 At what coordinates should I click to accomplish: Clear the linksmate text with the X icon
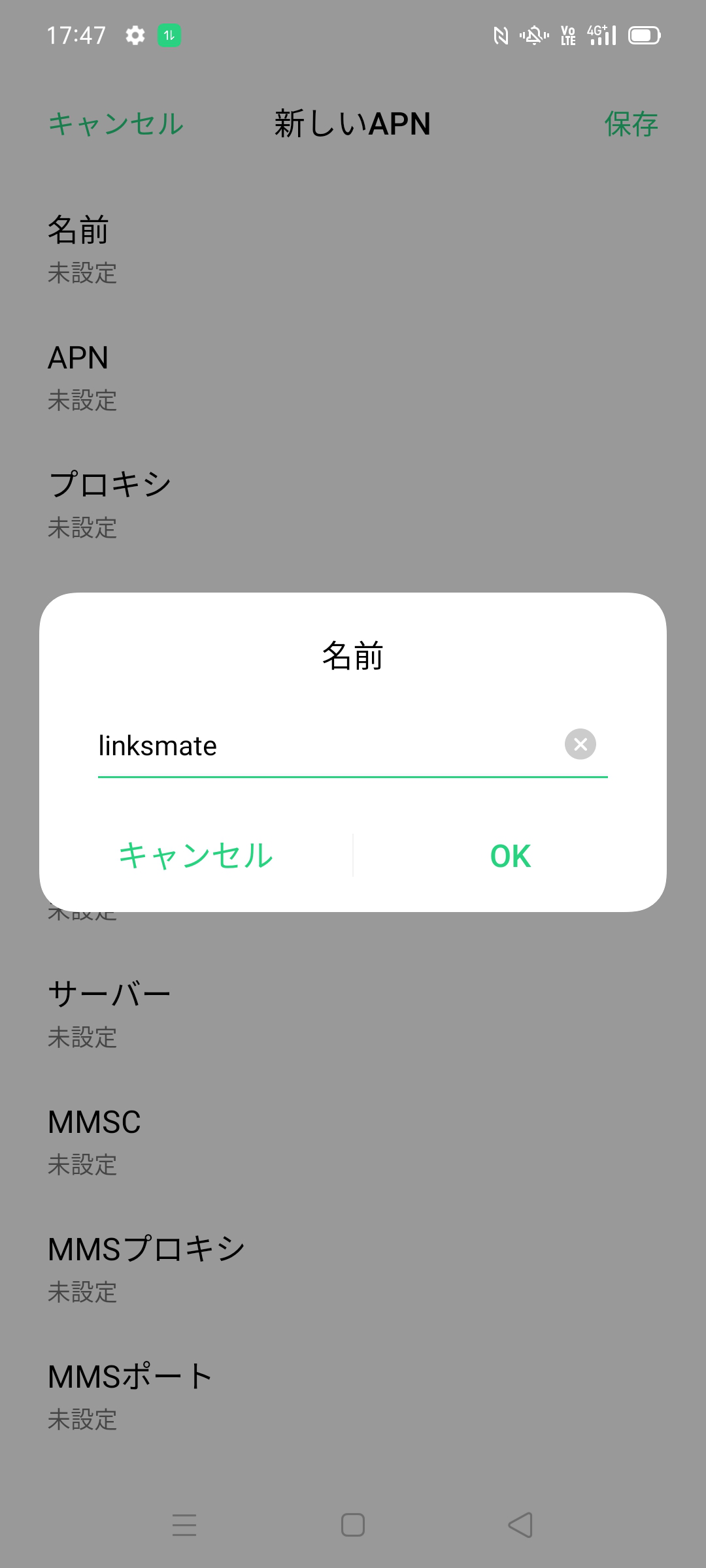point(580,745)
